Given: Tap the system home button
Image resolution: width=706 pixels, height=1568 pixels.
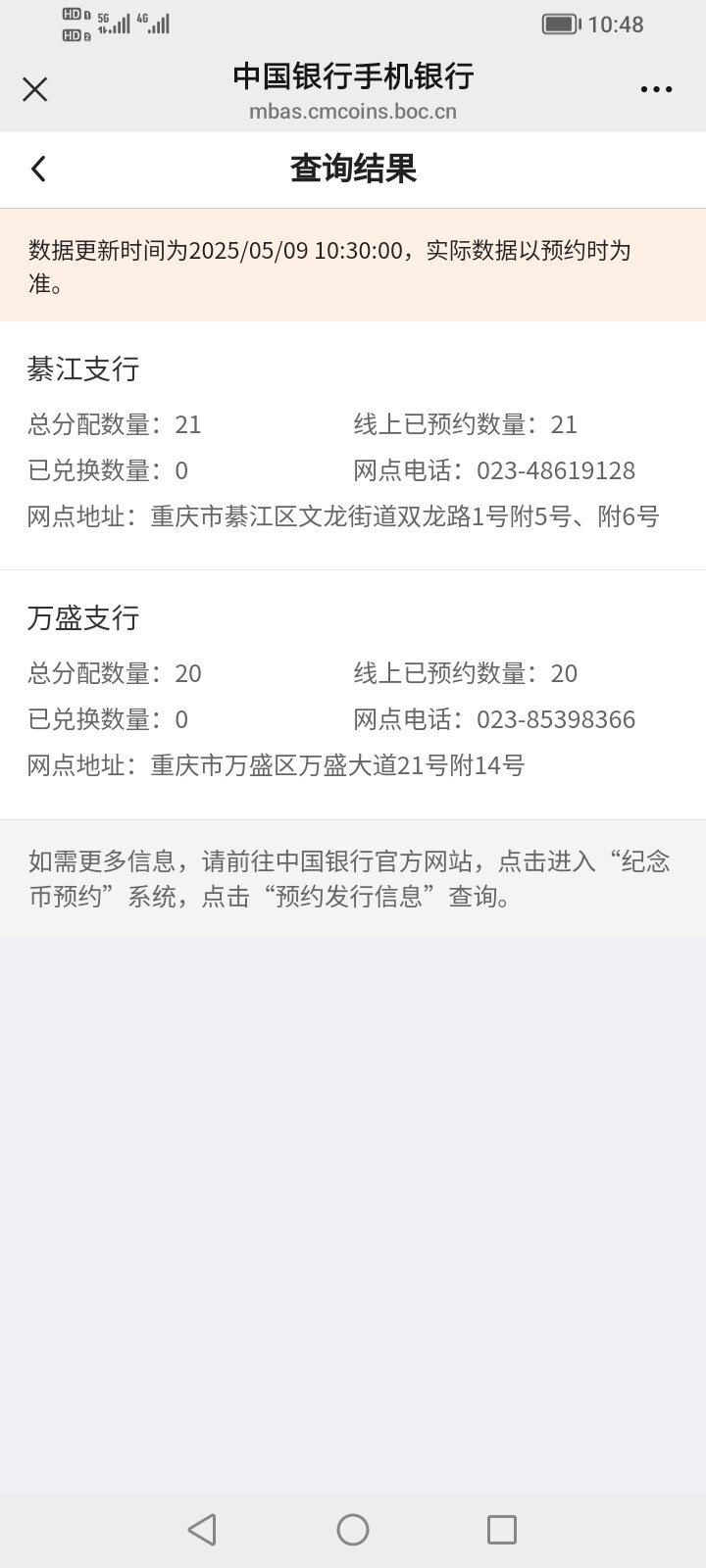Looking at the screenshot, I should tap(353, 1529).
